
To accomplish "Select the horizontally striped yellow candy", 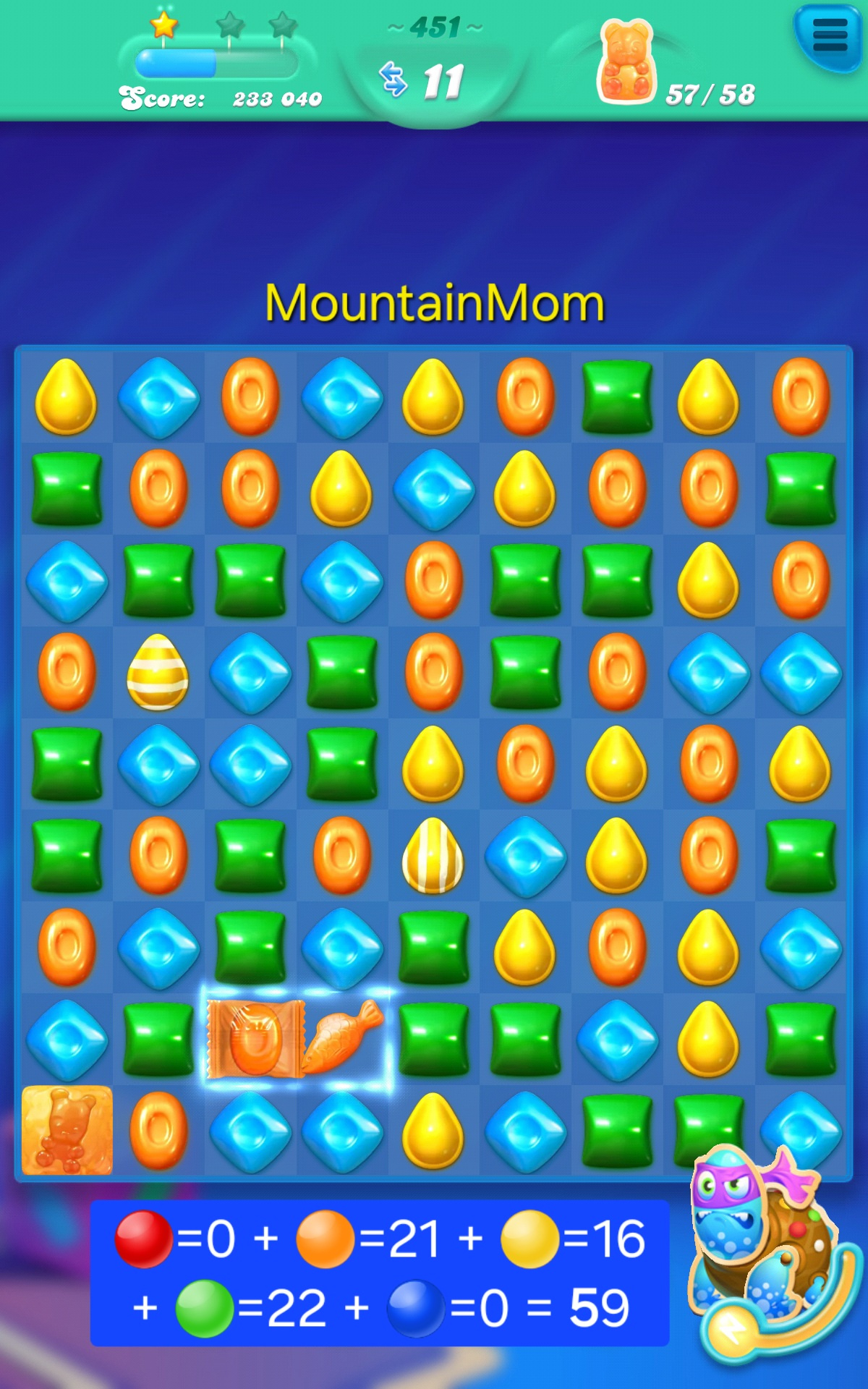I will coord(158,671).
